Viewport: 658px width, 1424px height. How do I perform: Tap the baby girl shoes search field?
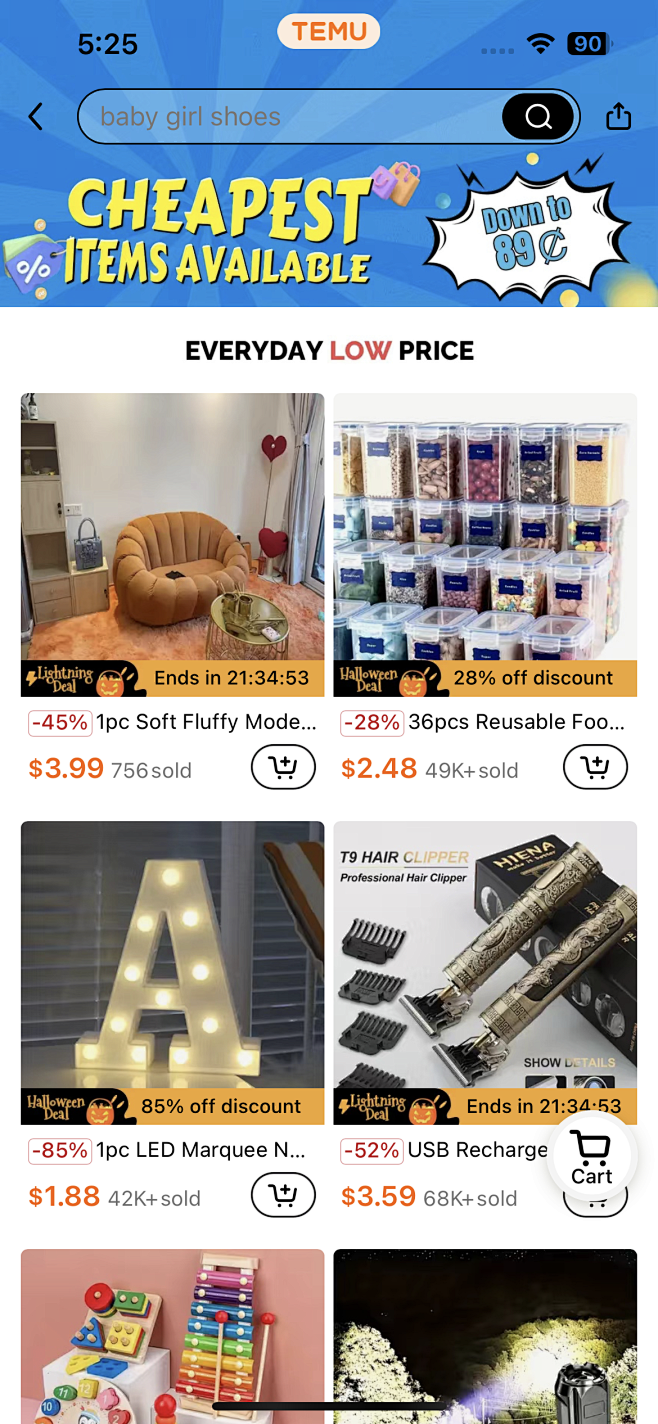[290, 117]
